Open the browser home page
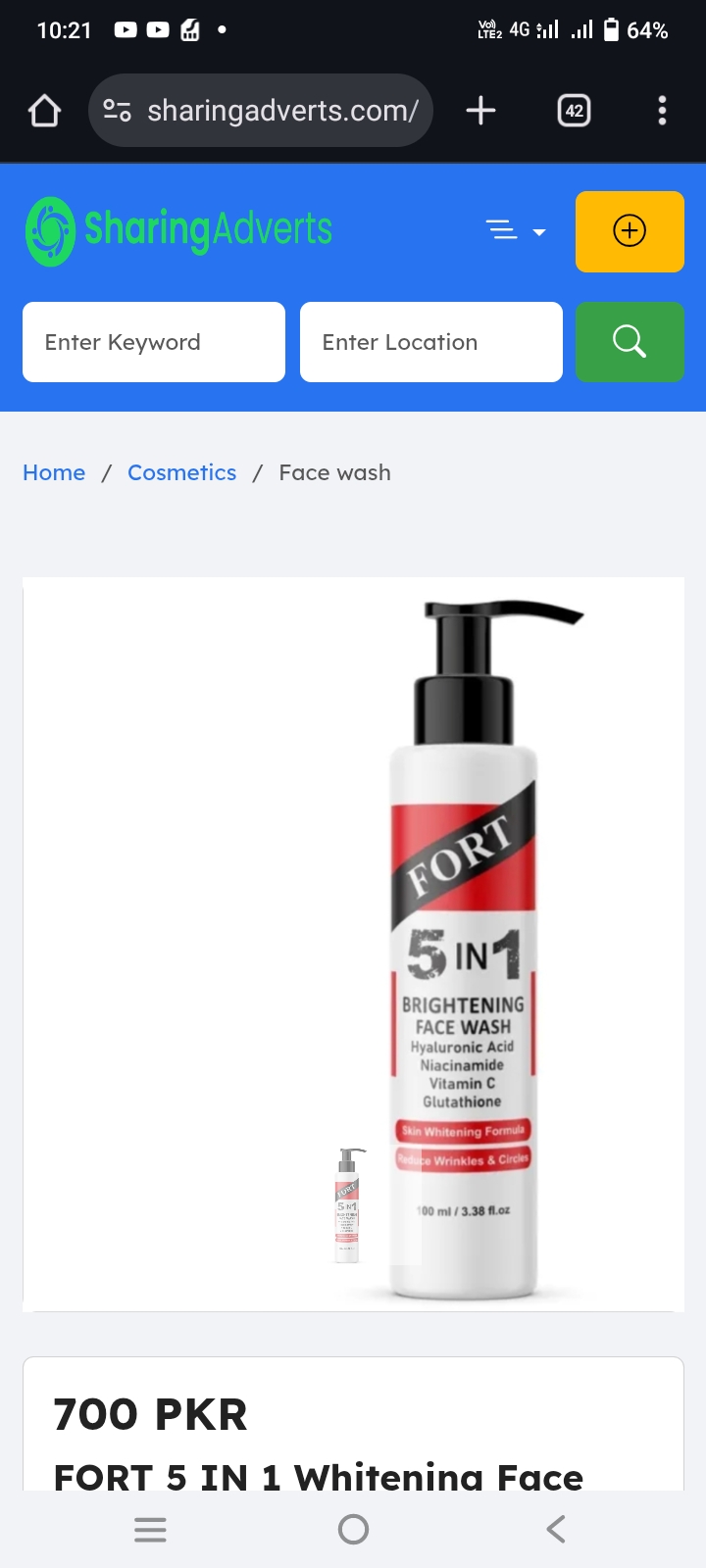The height and width of the screenshot is (1568, 706). (44, 111)
